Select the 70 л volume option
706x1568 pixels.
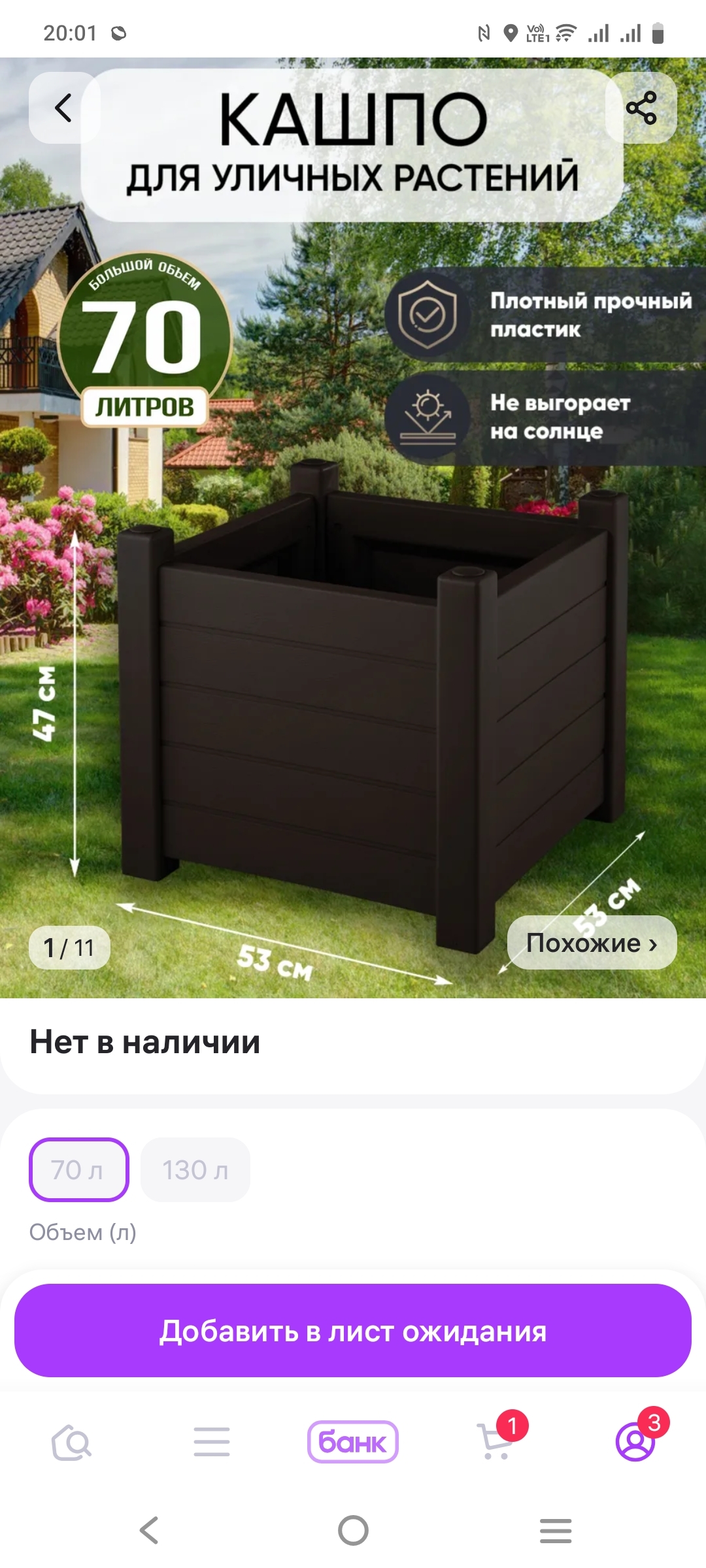(78, 1169)
